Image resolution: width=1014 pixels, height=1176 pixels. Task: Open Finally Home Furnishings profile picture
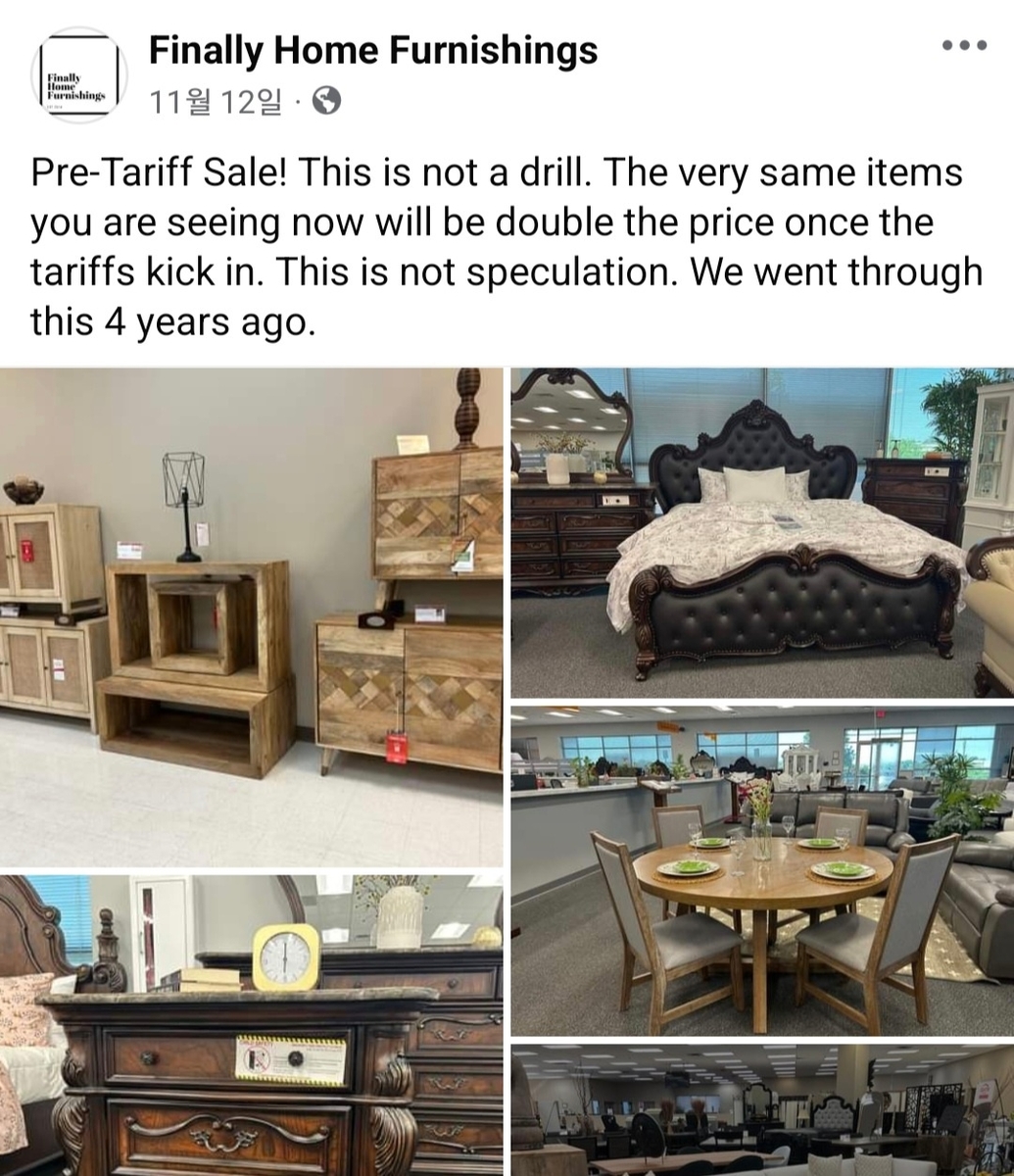[80, 75]
